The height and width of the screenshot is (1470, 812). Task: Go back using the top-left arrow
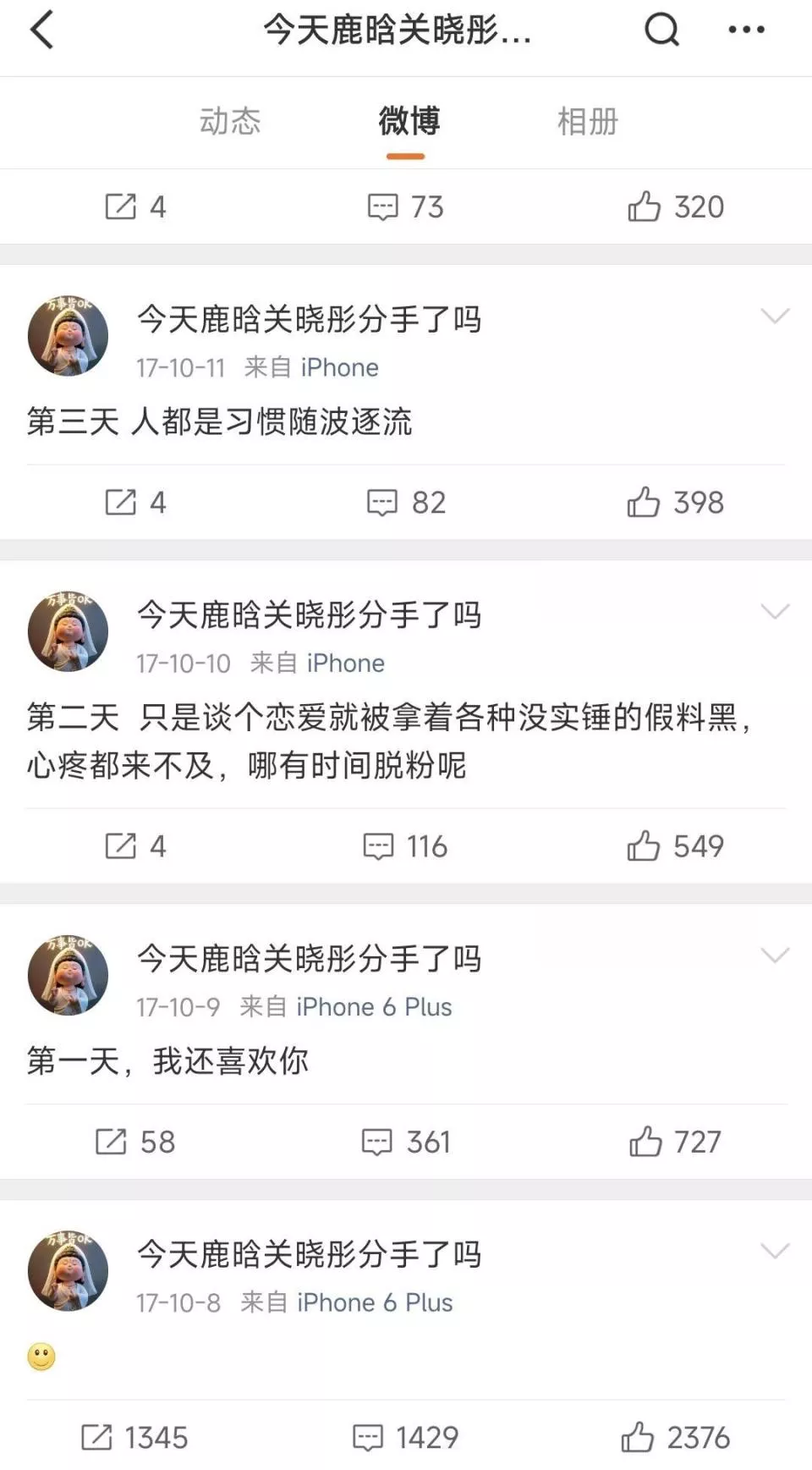coord(42,30)
